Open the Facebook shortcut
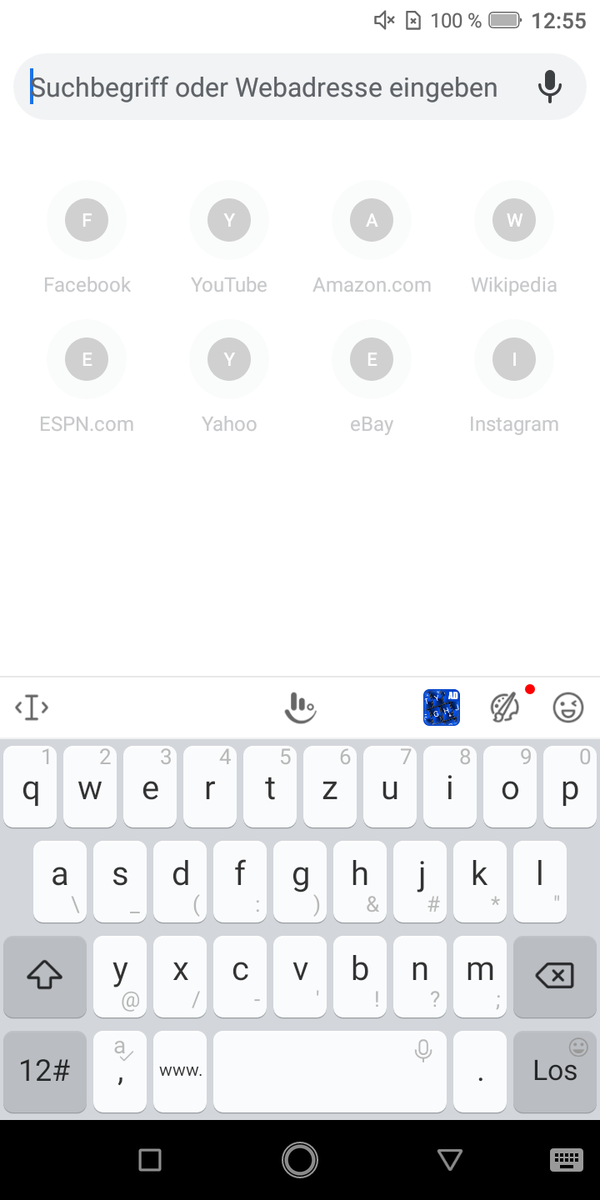This screenshot has height=1200, width=600. point(87,240)
